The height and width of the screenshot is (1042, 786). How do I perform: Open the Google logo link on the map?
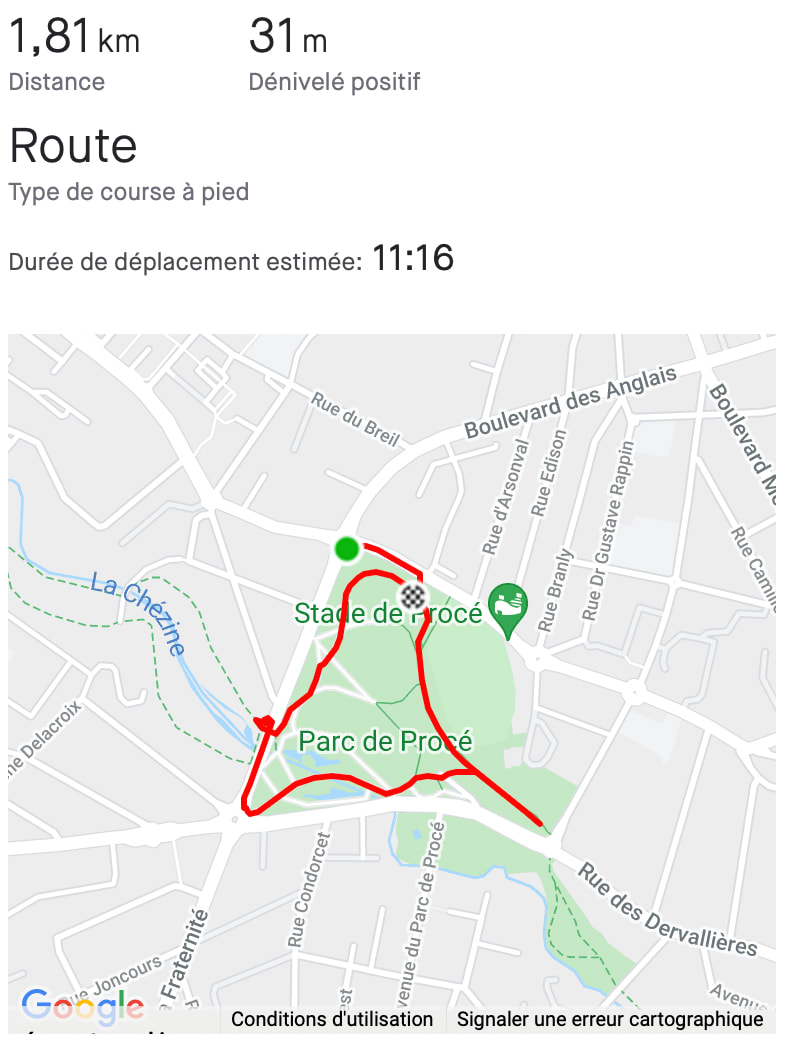[x=83, y=1005]
